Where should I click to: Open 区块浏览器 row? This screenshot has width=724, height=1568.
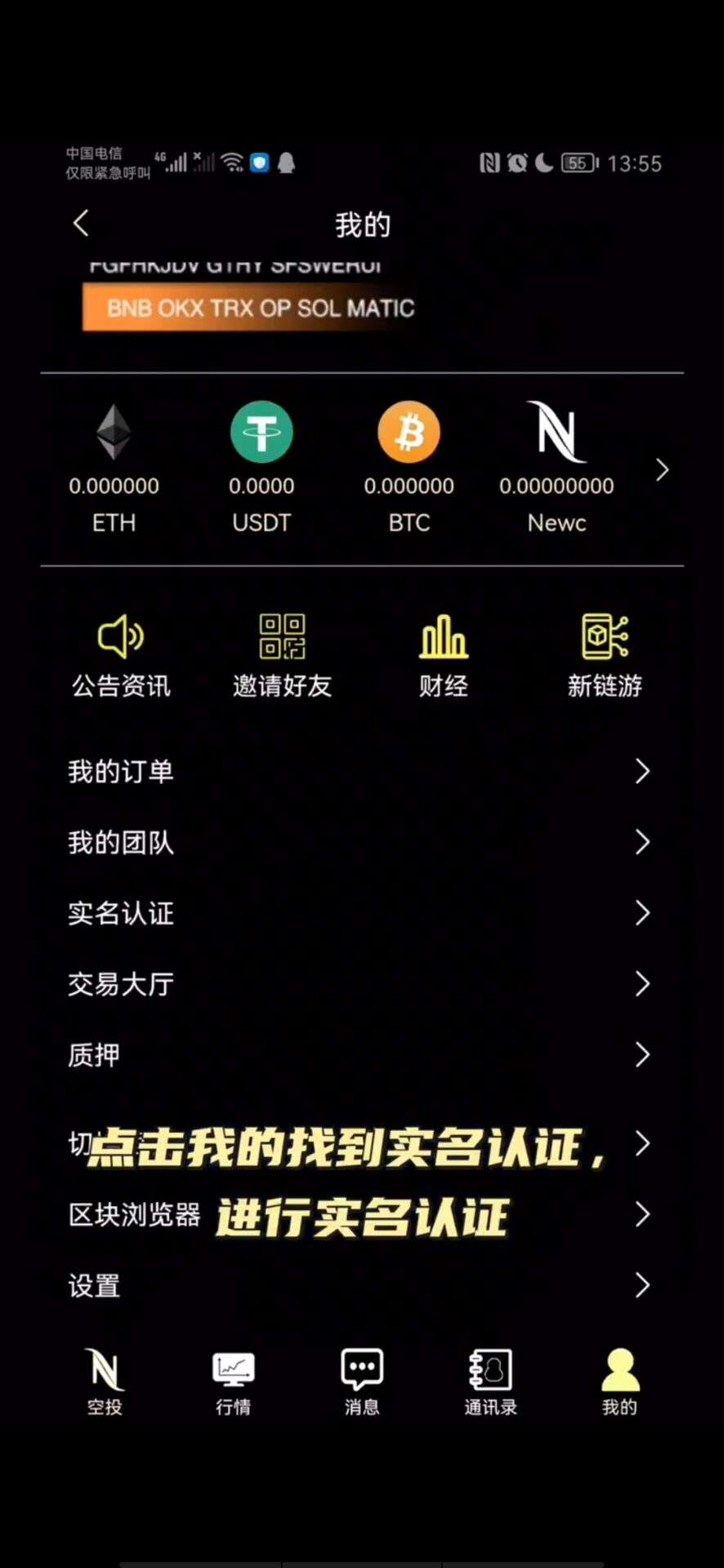pyautogui.click(x=362, y=1215)
